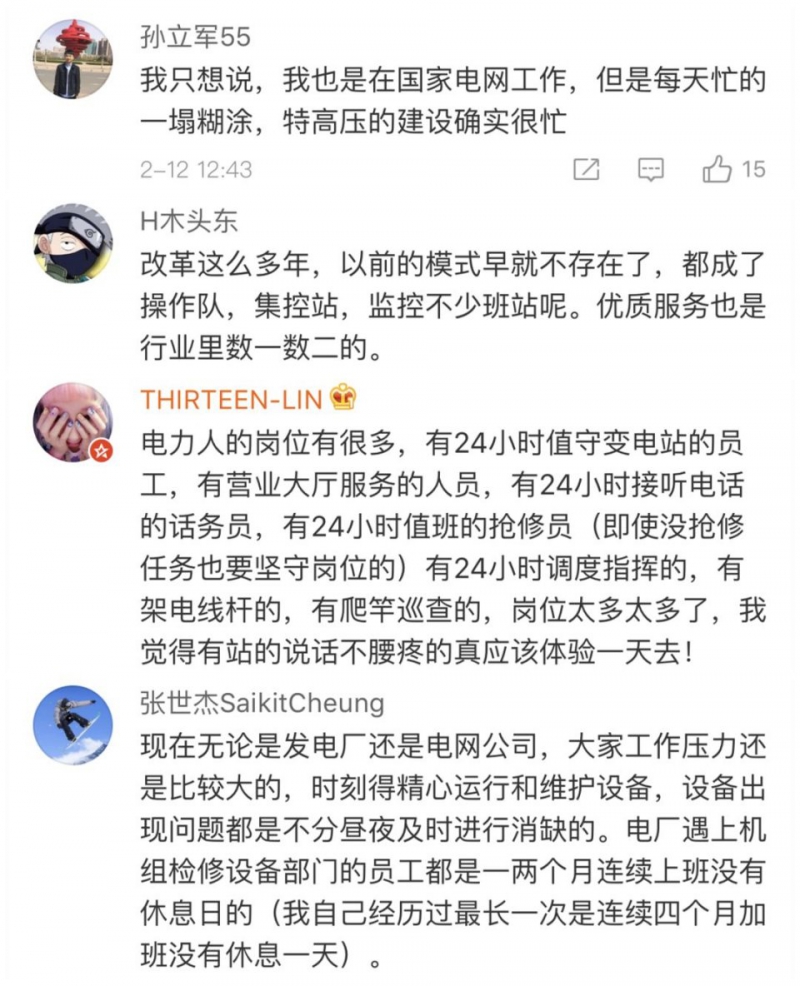Share 孙立军55's comment

pyautogui.click(x=587, y=169)
